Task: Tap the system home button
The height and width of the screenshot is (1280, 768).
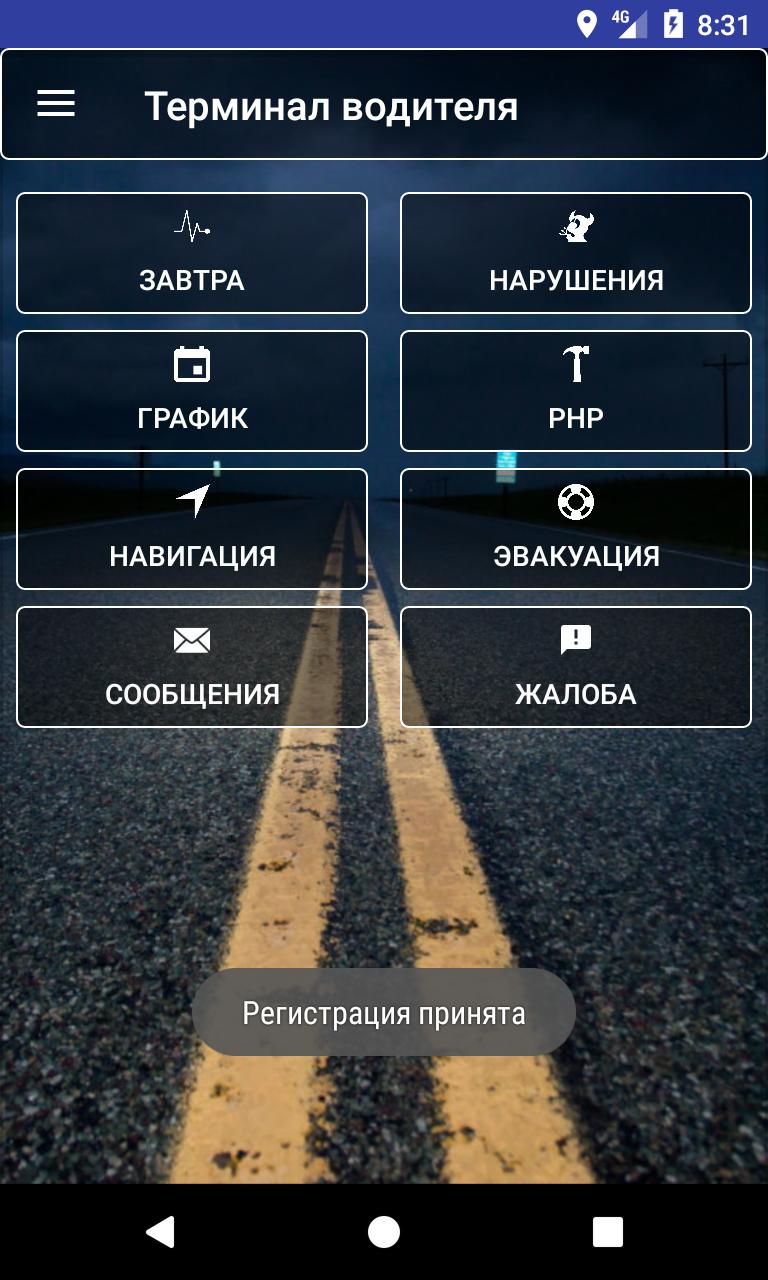Action: tap(384, 1232)
